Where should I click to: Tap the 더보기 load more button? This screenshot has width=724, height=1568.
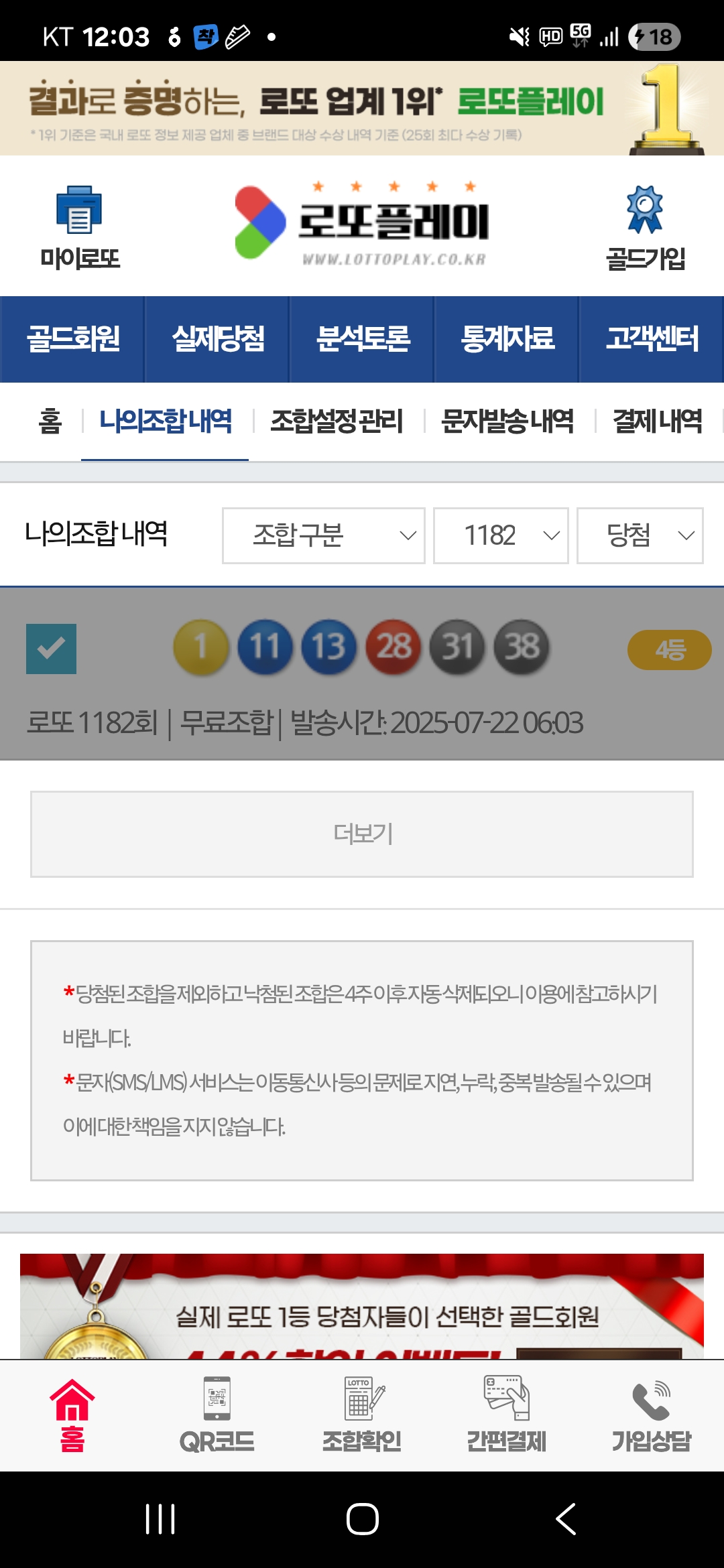pyautogui.click(x=362, y=834)
